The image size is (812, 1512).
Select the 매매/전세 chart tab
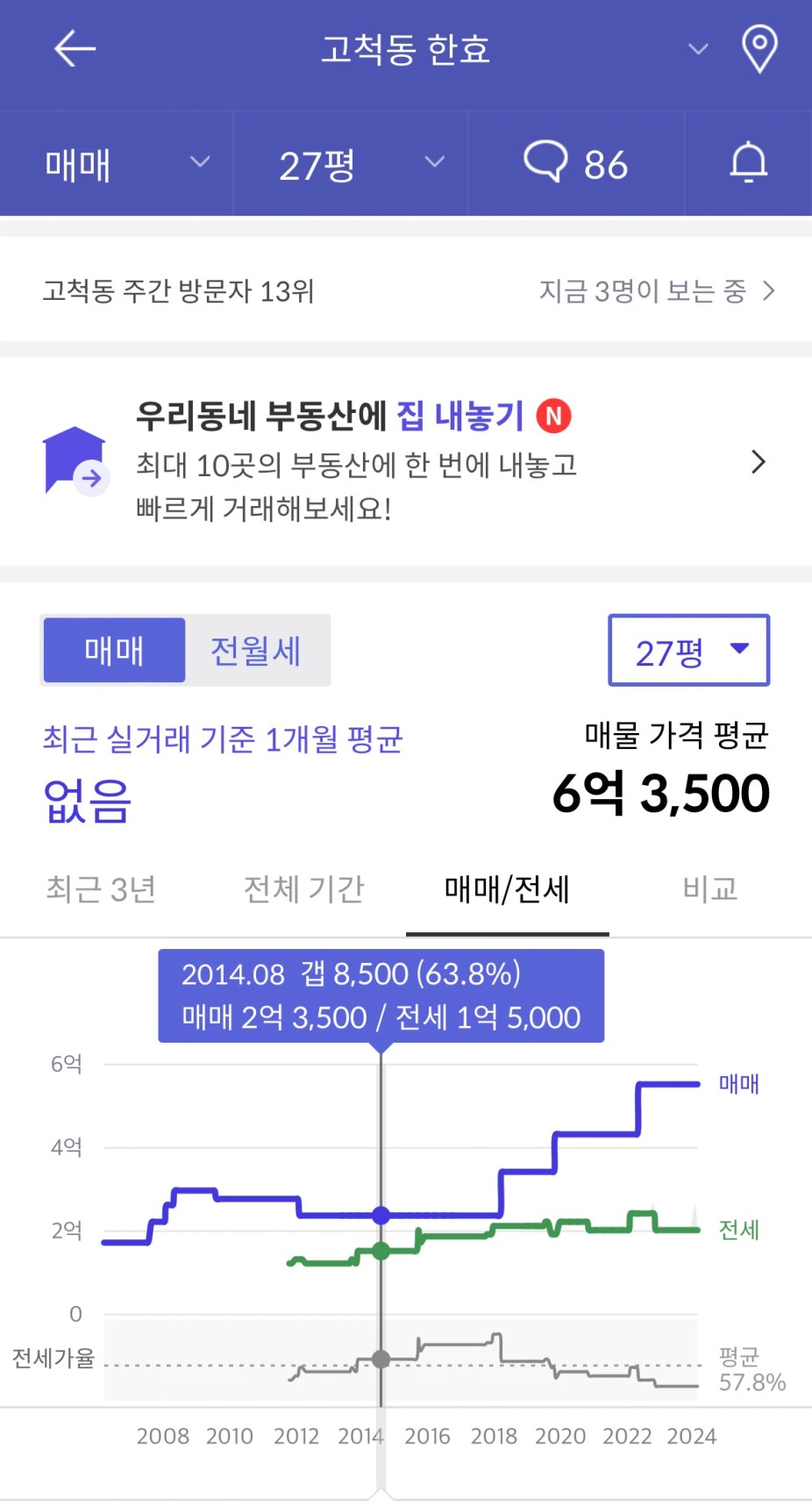pos(507,889)
